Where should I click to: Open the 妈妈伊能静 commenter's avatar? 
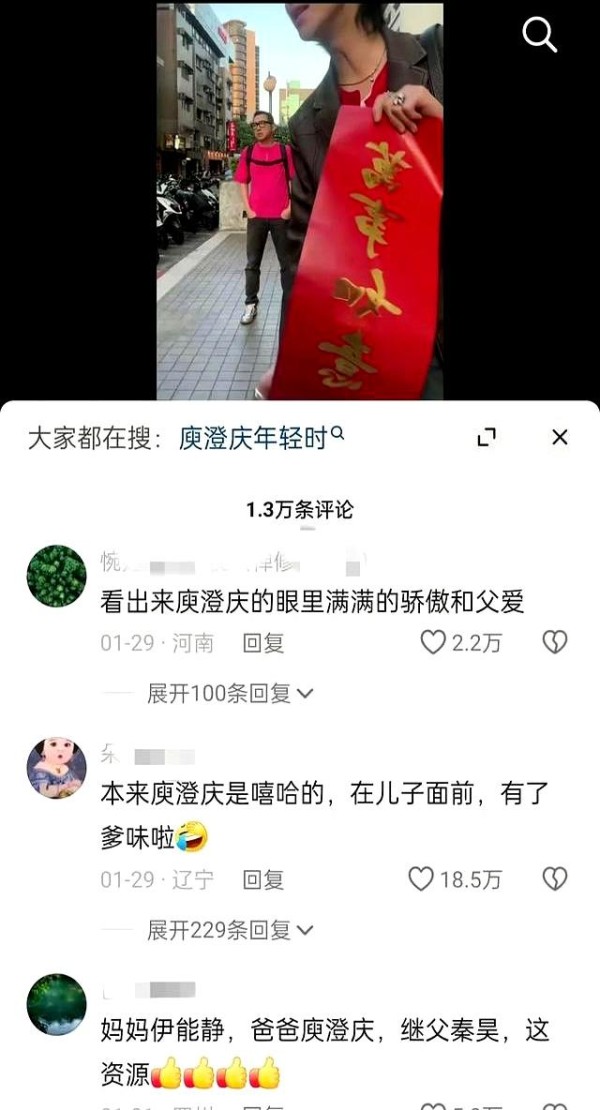(x=57, y=1005)
